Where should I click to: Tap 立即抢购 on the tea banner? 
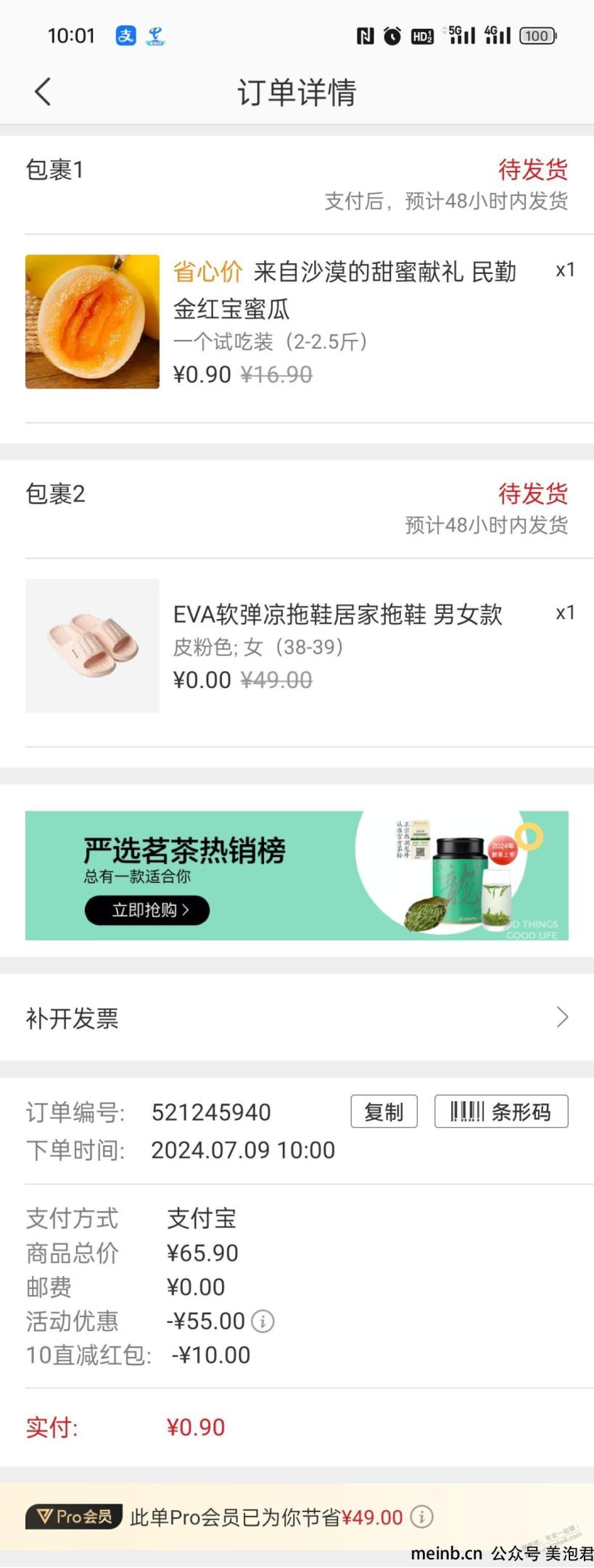click(x=147, y=910)
